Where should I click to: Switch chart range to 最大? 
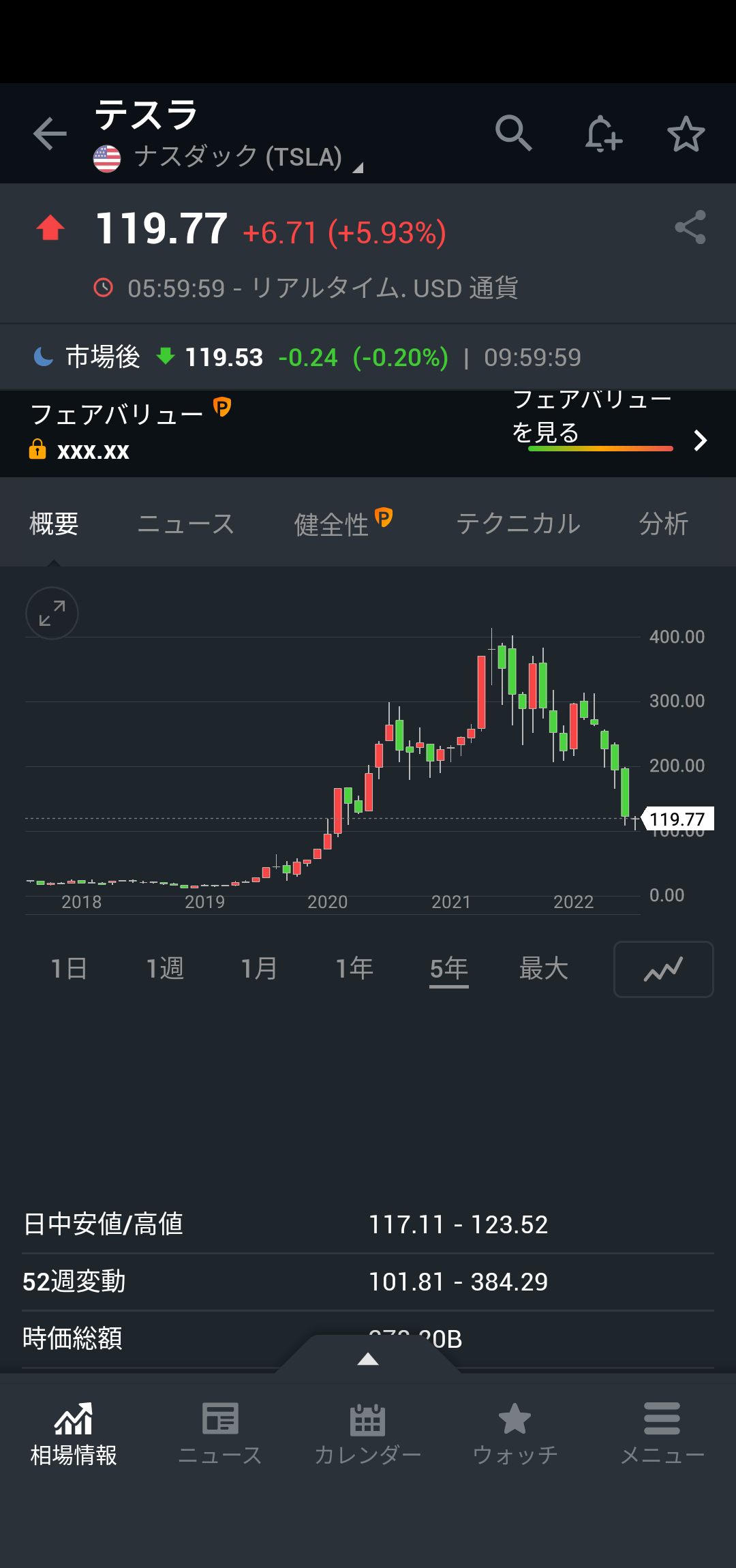tap(543, 969)
